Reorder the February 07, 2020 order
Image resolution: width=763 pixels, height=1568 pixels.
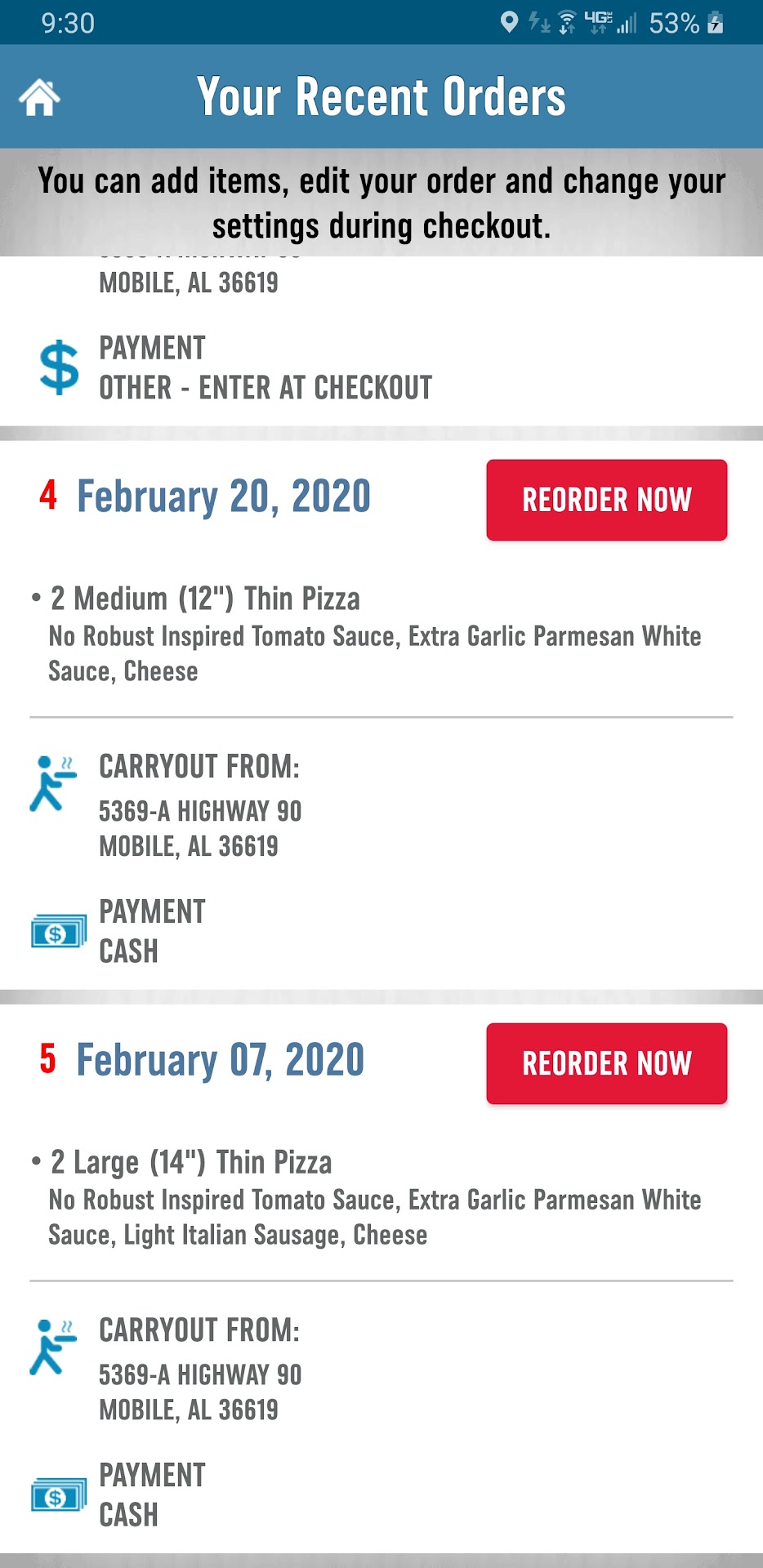point(606,1063)
